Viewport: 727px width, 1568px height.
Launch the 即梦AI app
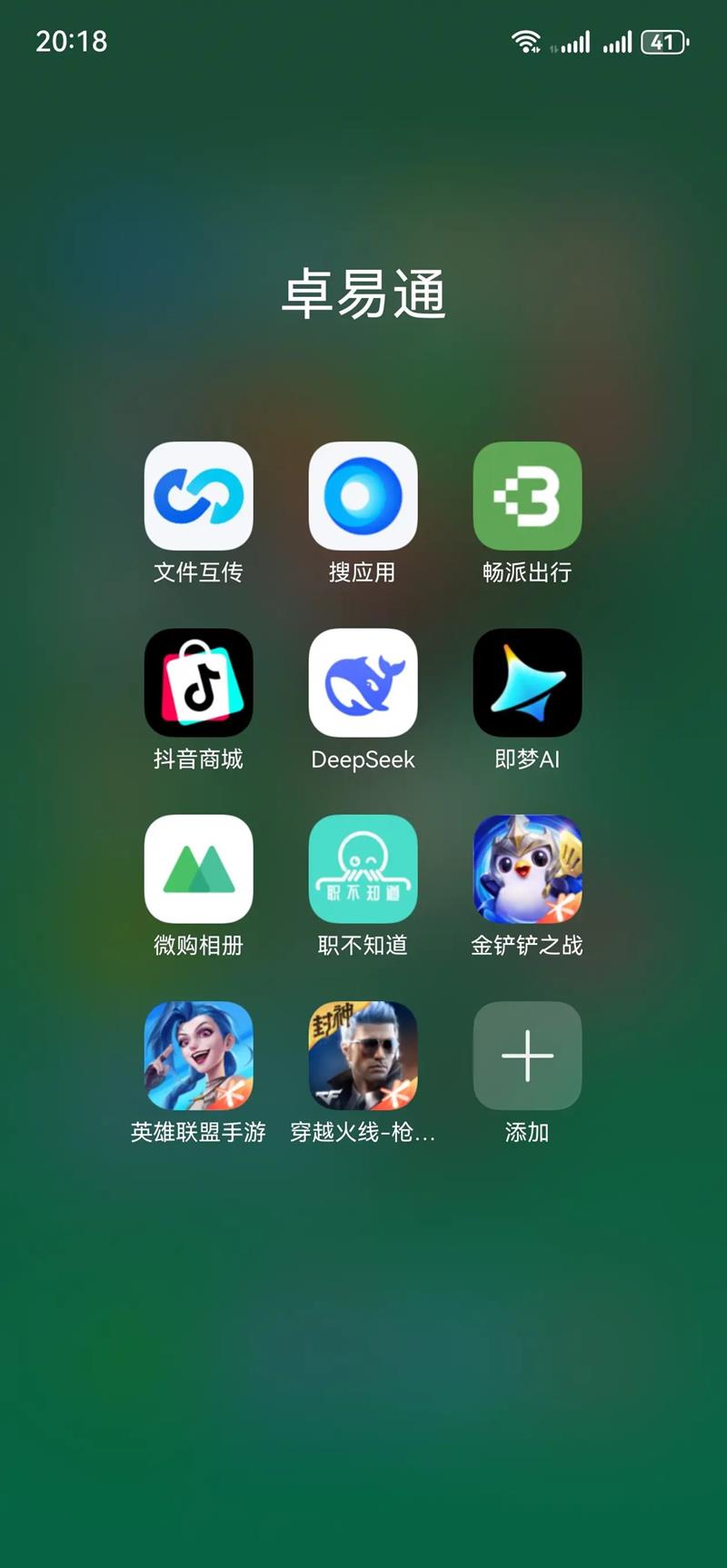coord(527,682)
